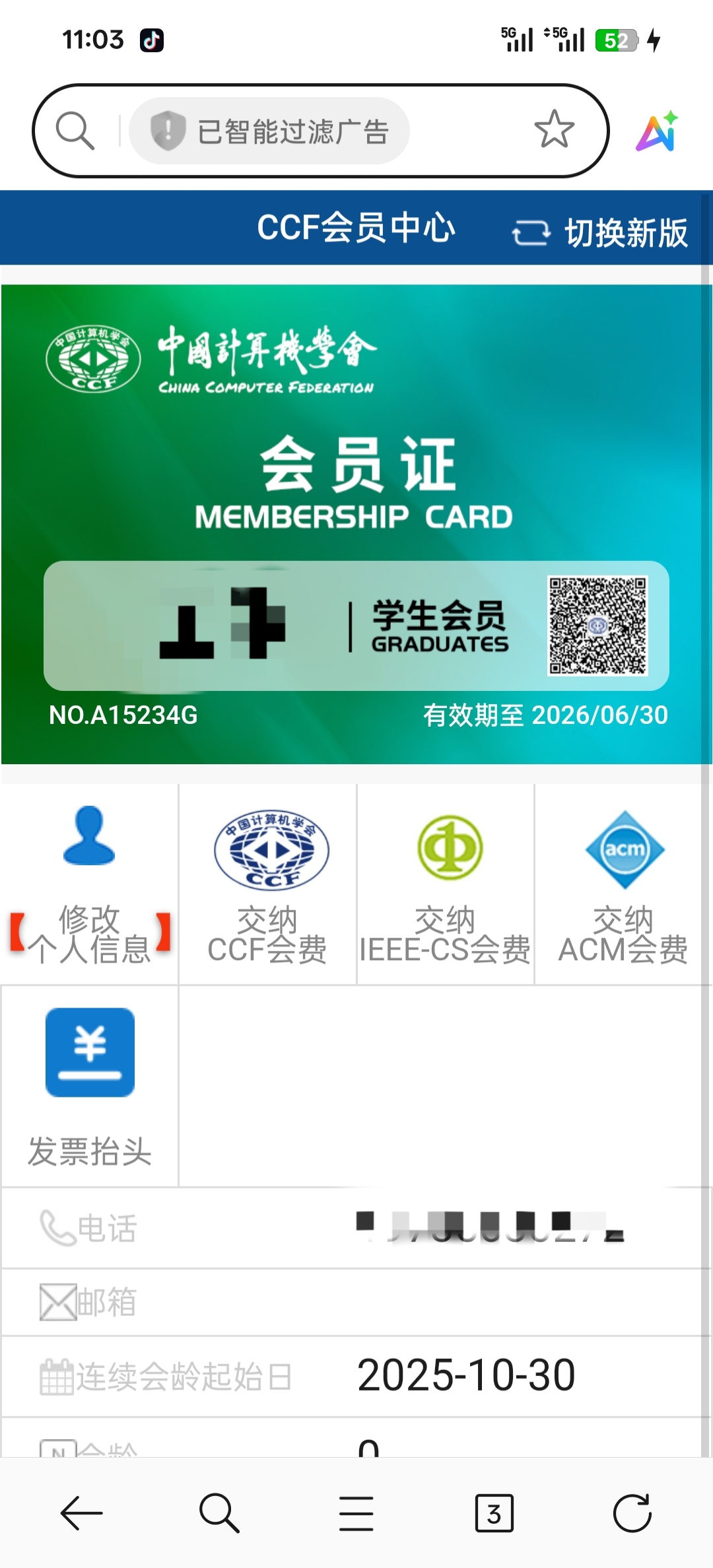Viewport: 713px width, 1568px height.
Task: Bookmark this page with the star
Action: [x=554, y=129]
